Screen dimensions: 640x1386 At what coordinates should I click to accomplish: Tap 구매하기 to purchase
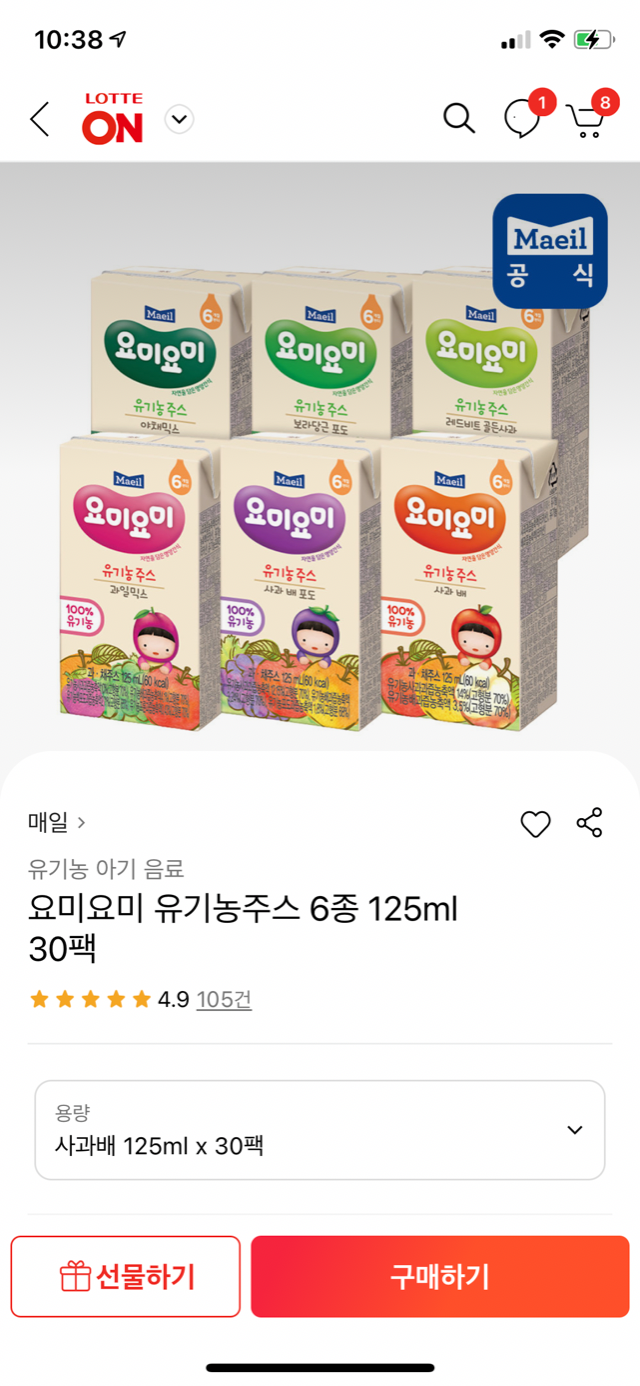point(440,1276)
